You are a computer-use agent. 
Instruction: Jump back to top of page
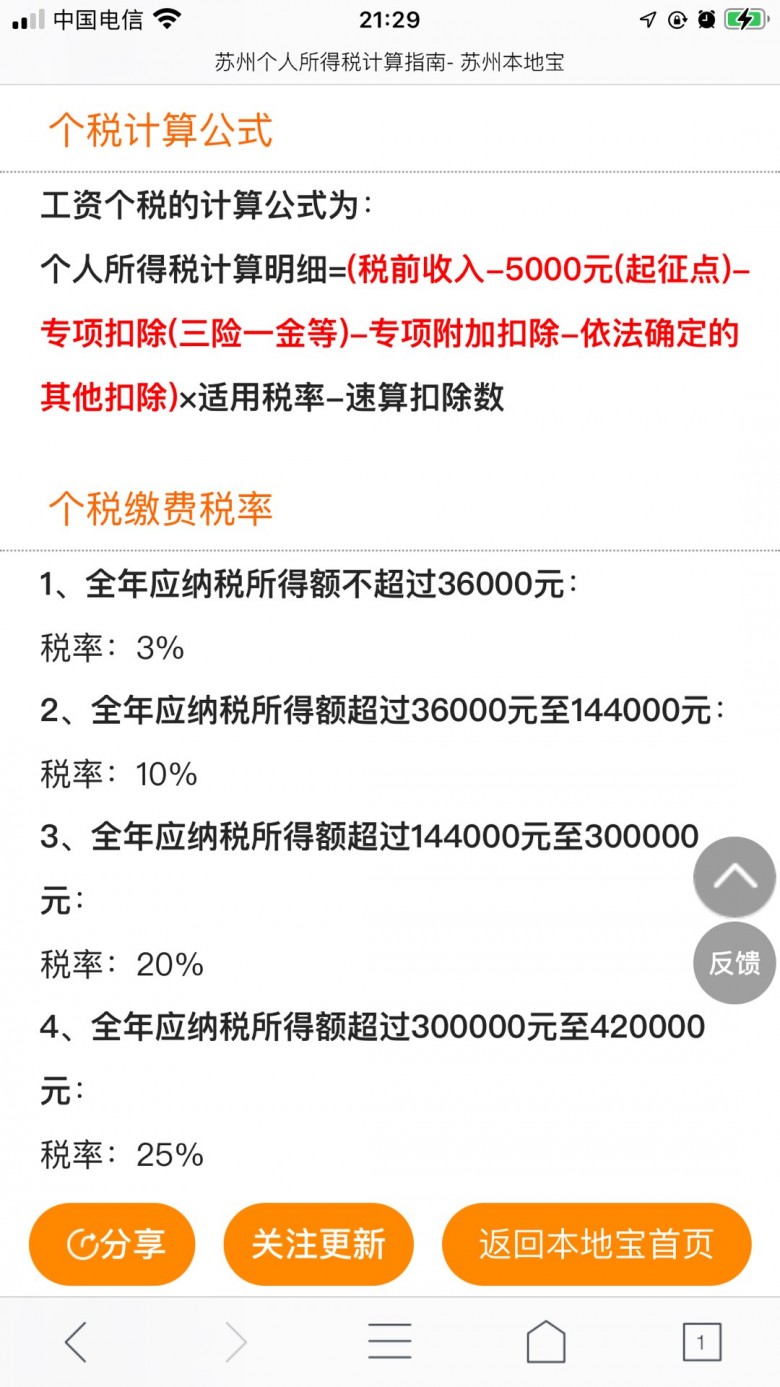734,877
